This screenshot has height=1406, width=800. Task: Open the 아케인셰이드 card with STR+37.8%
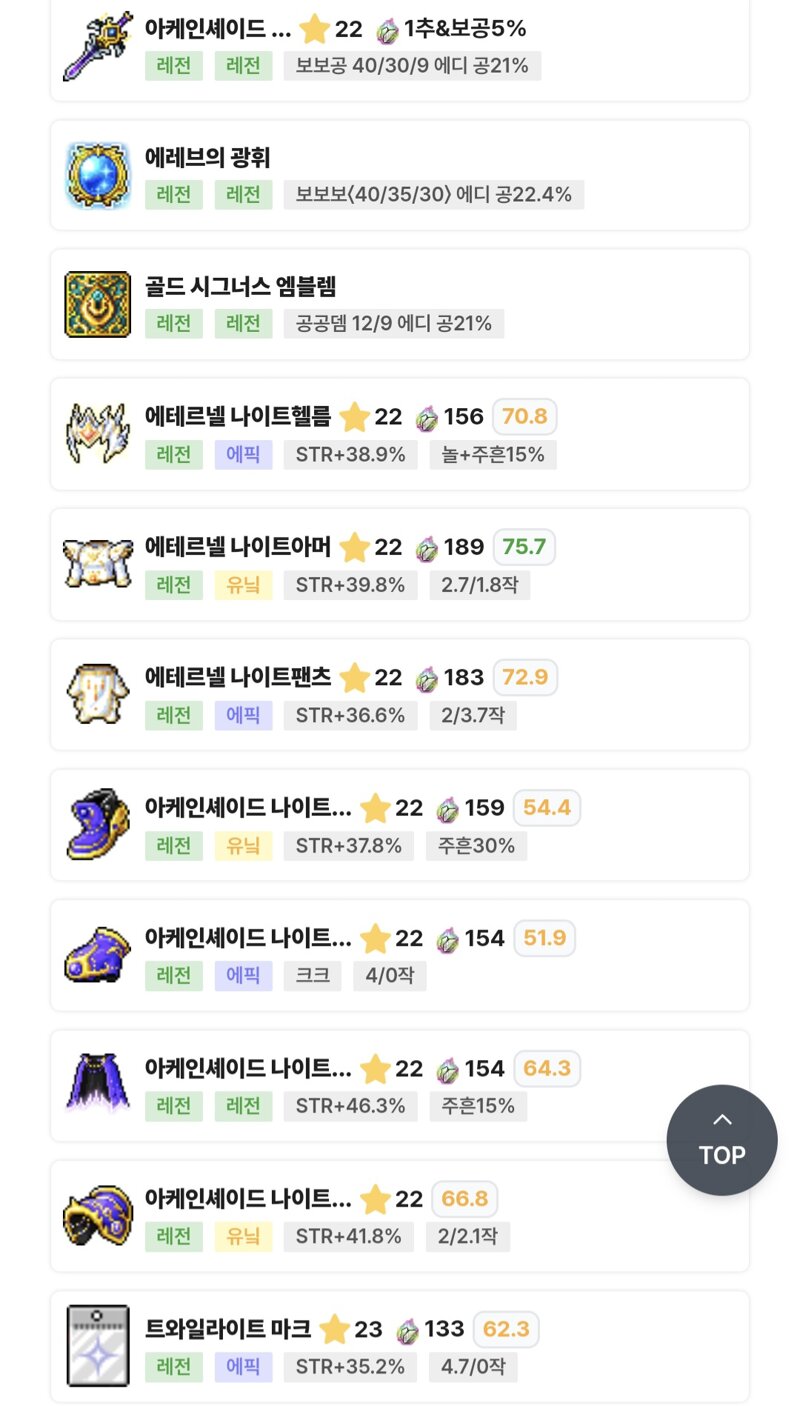[400, 824]
